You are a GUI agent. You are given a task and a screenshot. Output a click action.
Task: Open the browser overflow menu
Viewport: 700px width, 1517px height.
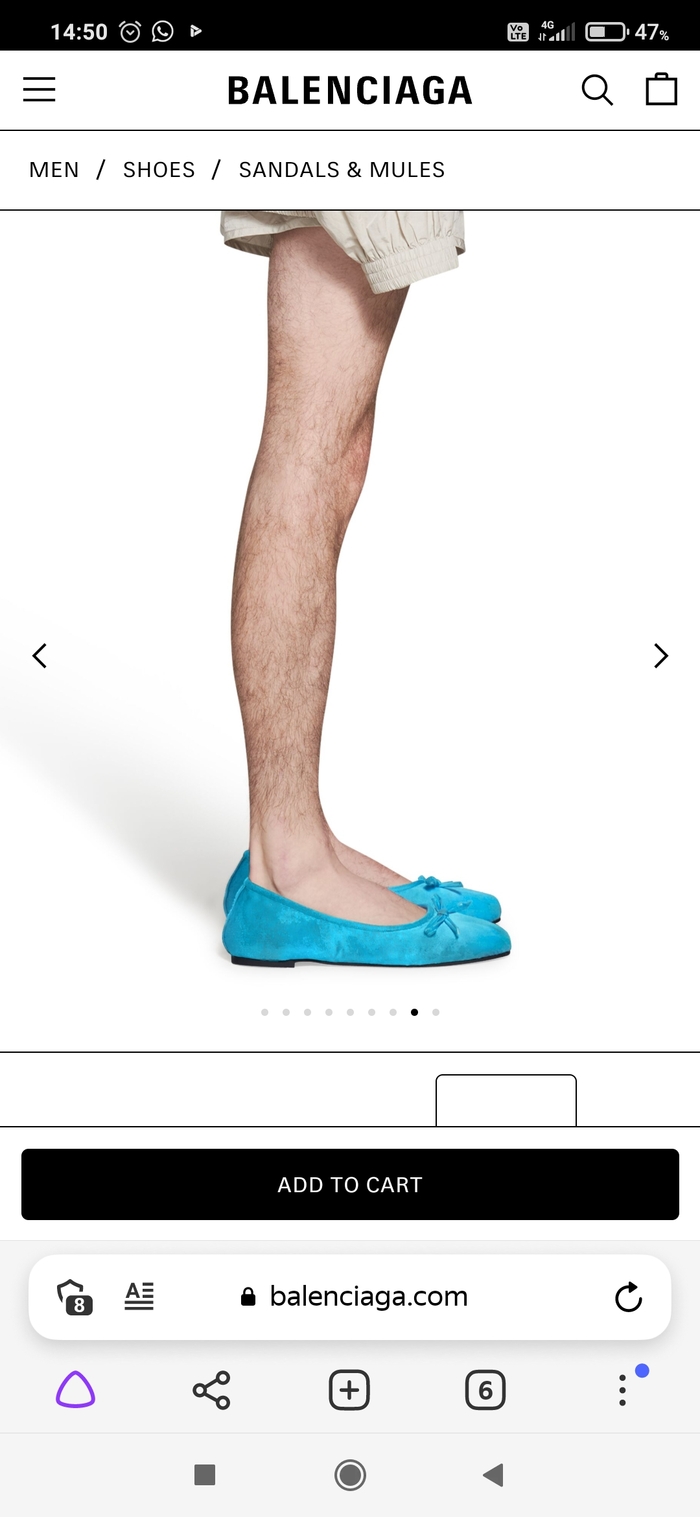point(622,1390)
